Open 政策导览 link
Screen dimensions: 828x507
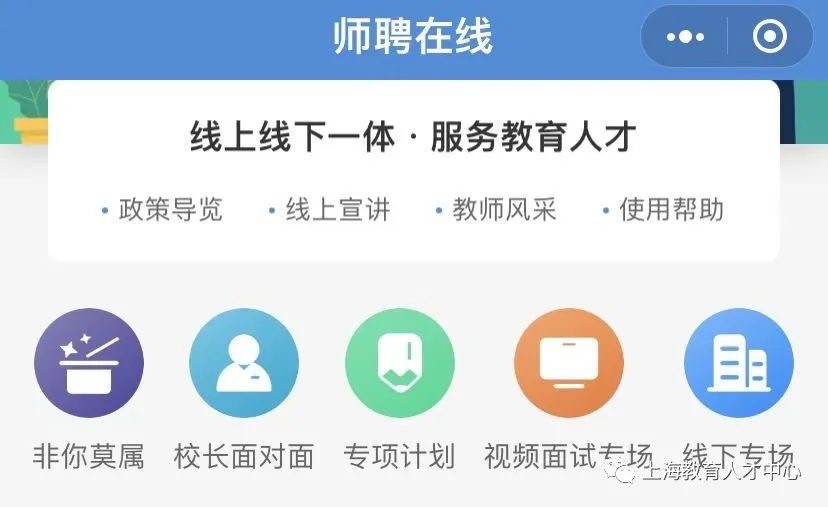pos(169,210)
